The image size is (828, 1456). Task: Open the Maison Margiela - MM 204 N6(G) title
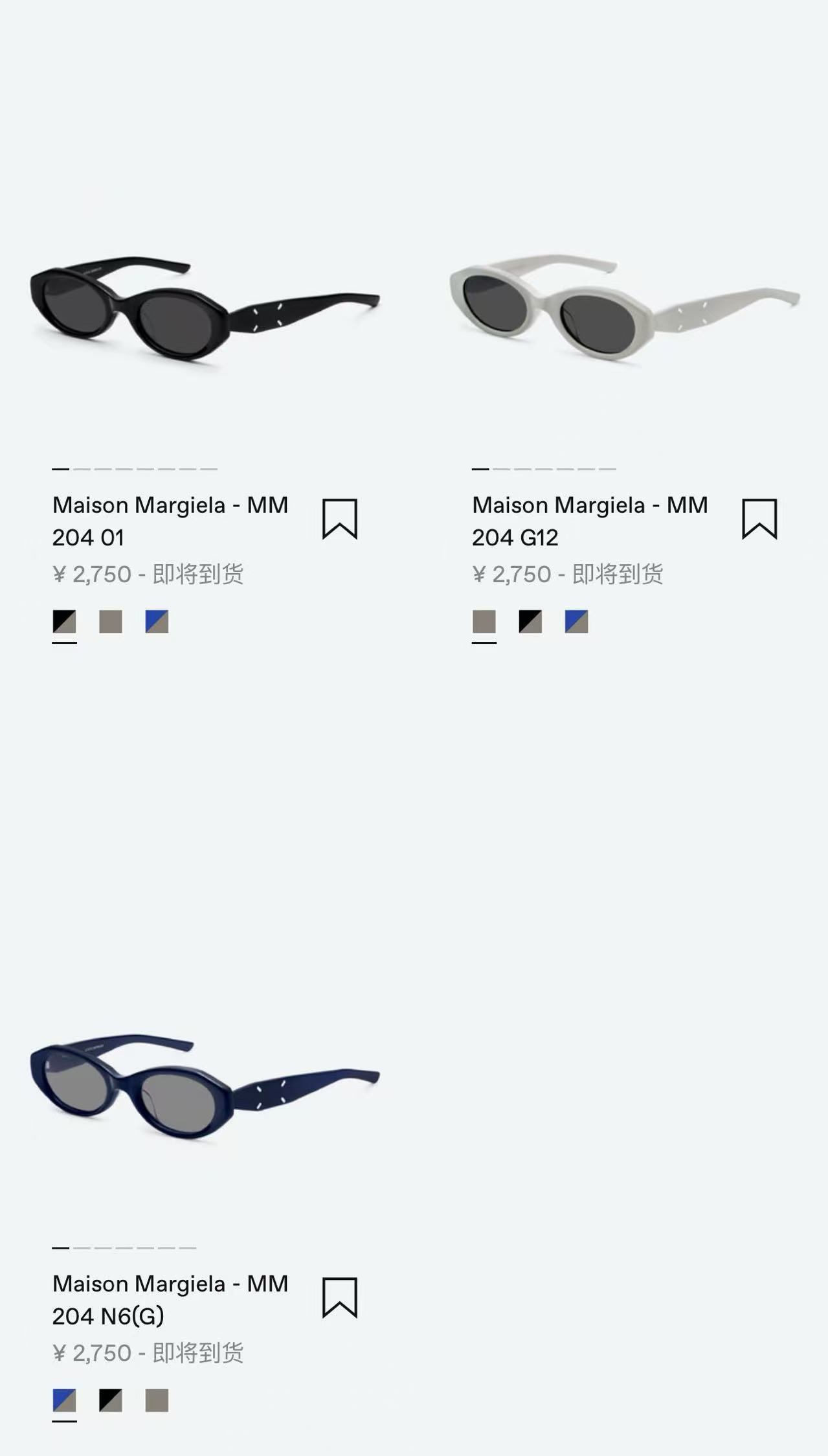click(170, 1299)
